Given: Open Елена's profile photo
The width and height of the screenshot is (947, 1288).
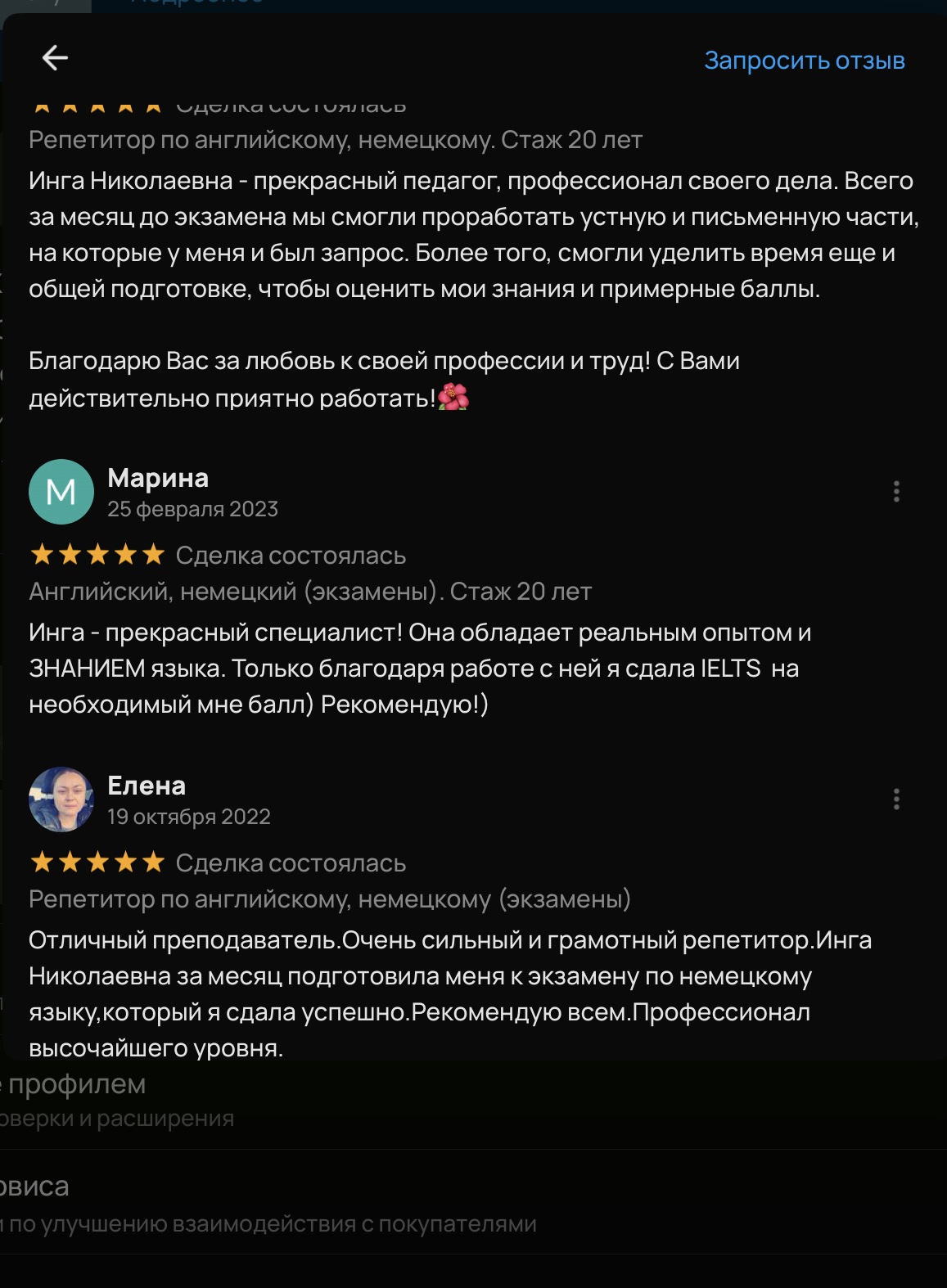Looking at the screenshot, I should pos(61,799).
